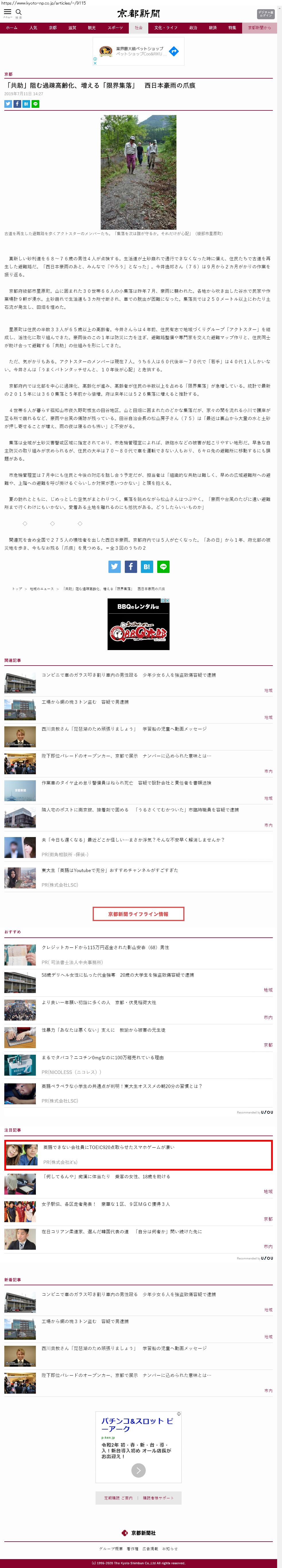The height and width of the screenshot is (1568, 282).
Task: Share via LINE below the headline
Action: click(35, 104)
